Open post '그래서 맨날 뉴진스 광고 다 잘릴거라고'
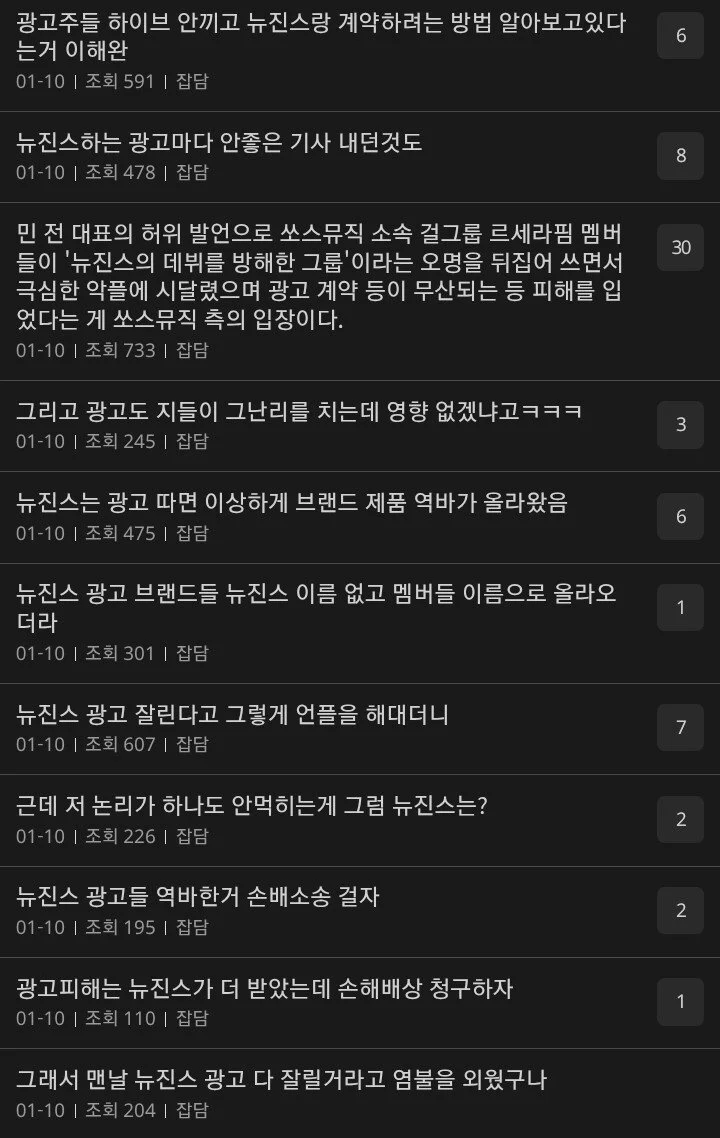720x1138 pixels. pos(281,1079)
